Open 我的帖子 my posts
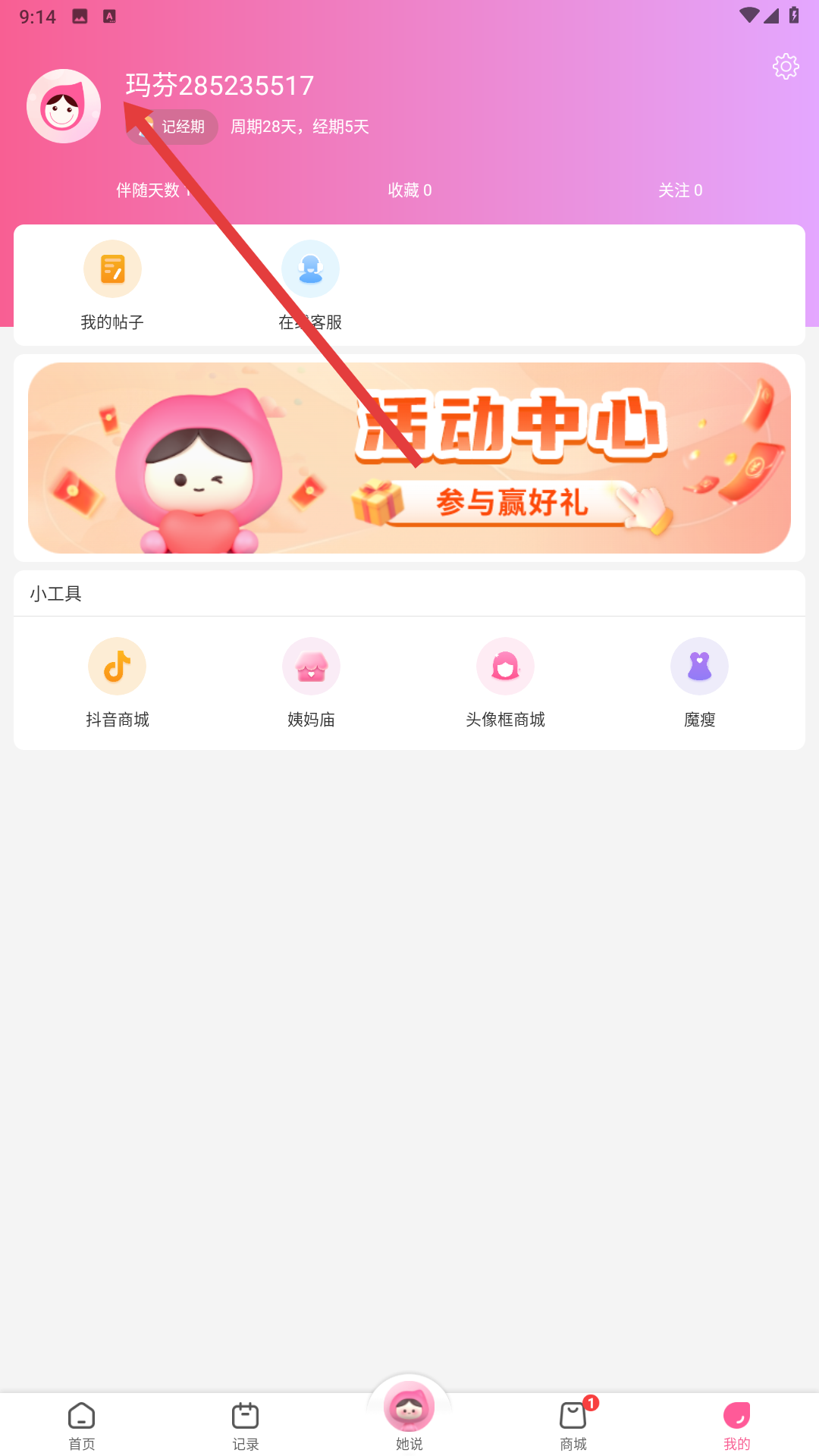 click(112, 285)
